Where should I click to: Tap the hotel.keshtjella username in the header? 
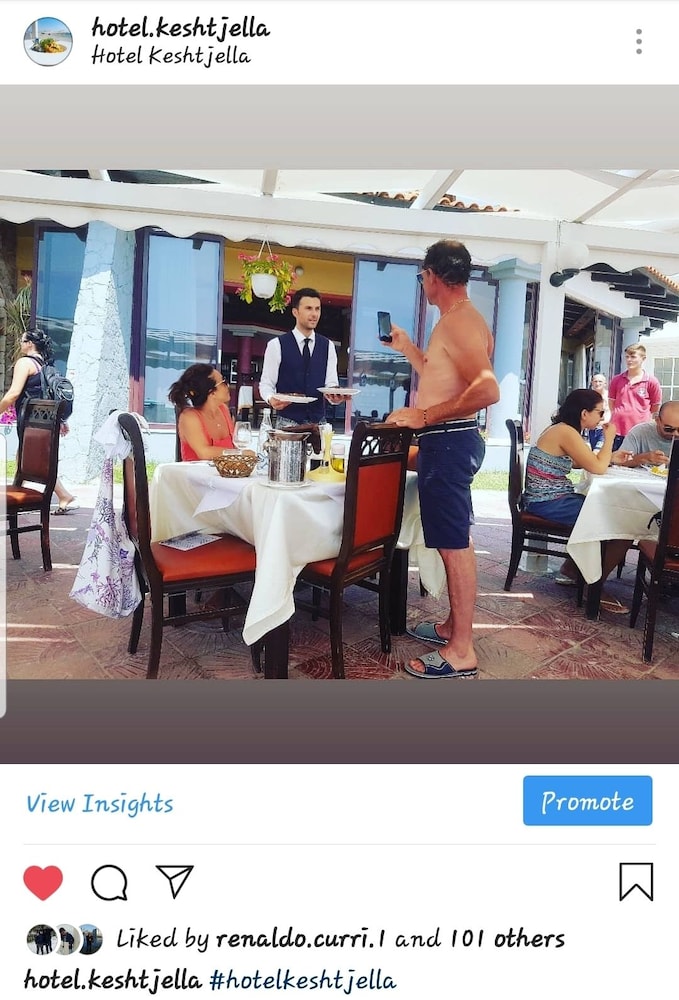[x=180, y=28]
